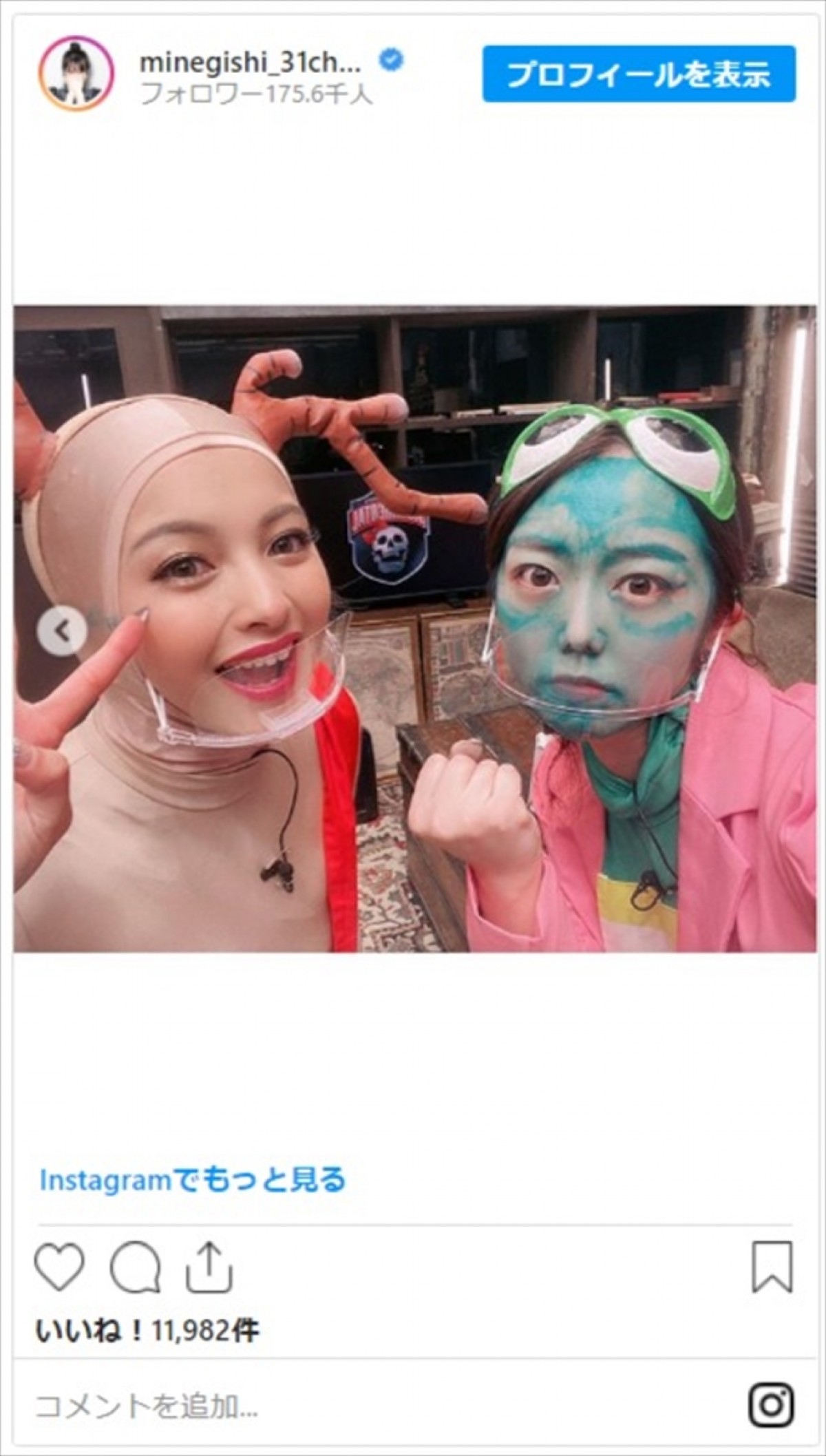Open comments with the speech bubble icon

135,1267
